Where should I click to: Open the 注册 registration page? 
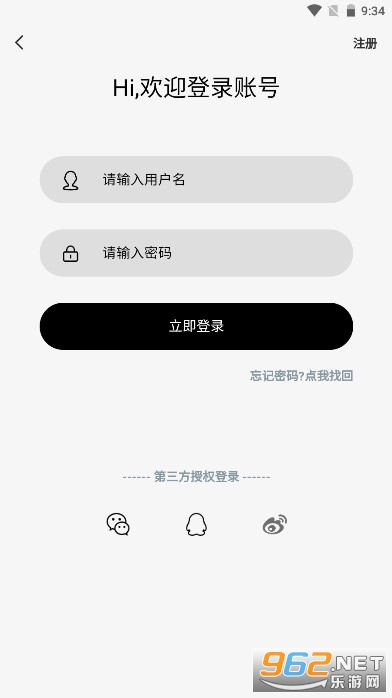click(x=365, y=43)
